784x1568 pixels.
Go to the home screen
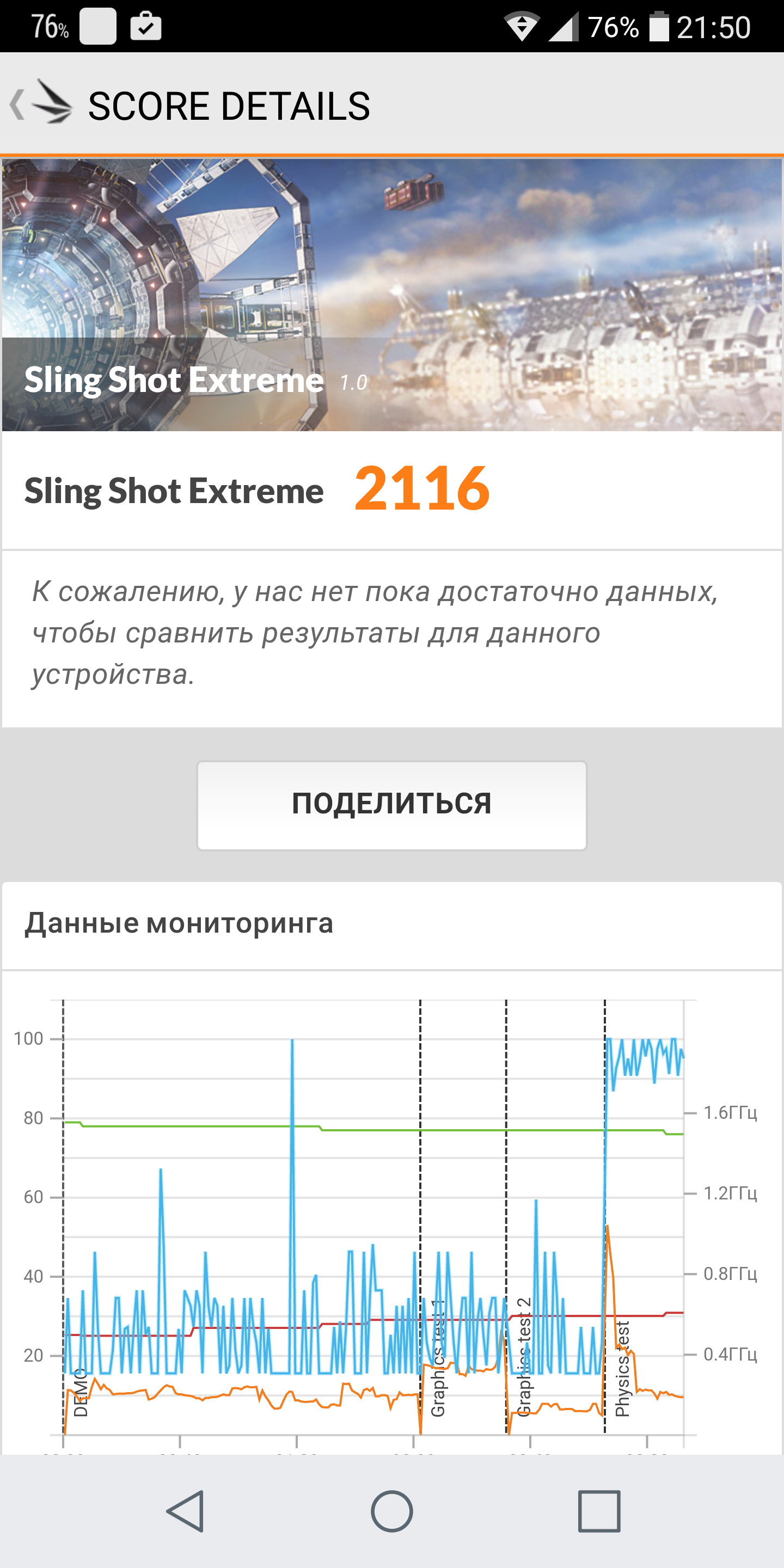pyautogui.click(x=392, y=1511)
